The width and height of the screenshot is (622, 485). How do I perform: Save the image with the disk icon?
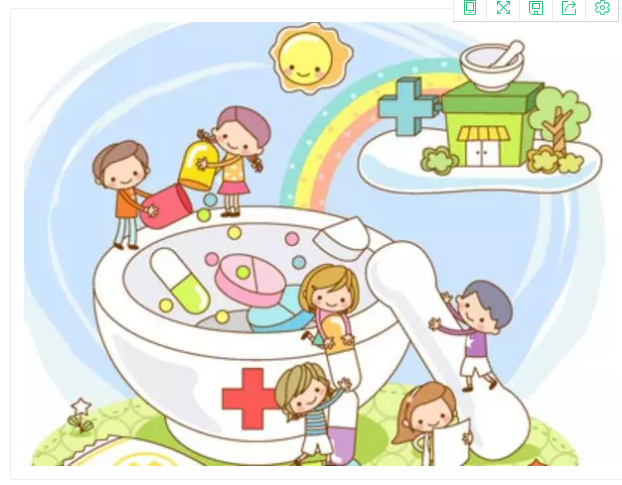(x=536, y=8)
